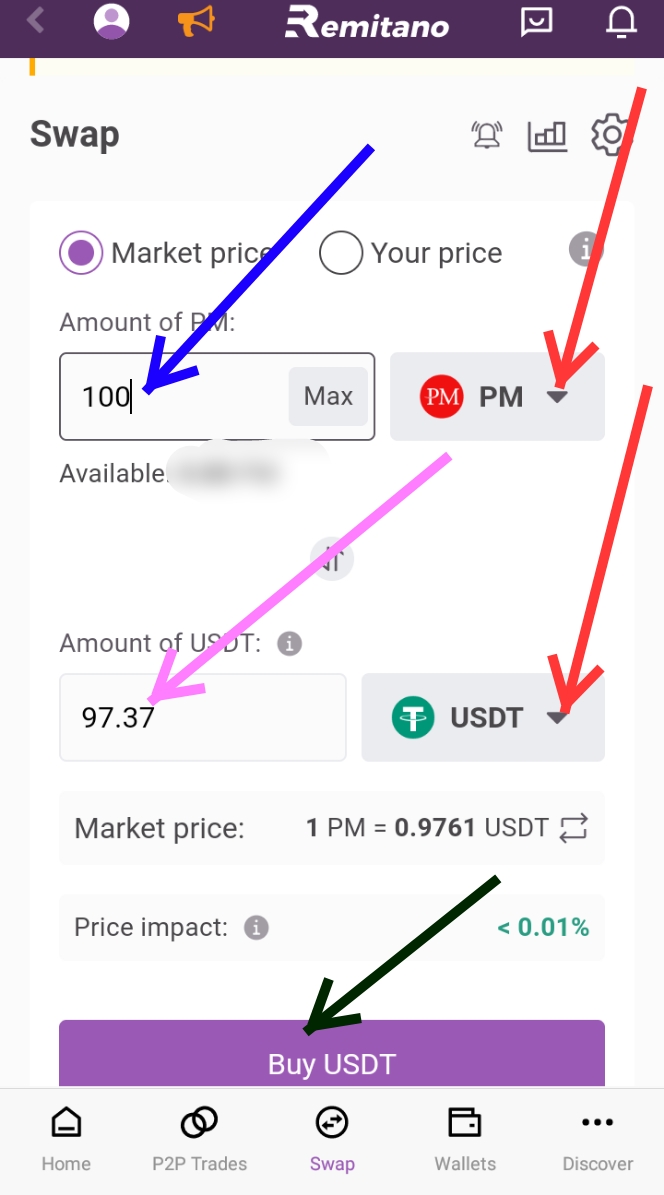Image resolution: width=664 pixels, height=1195 pixels.
Task: Switch to the P2P Trades tab
Action: (x=199, y=1140)
